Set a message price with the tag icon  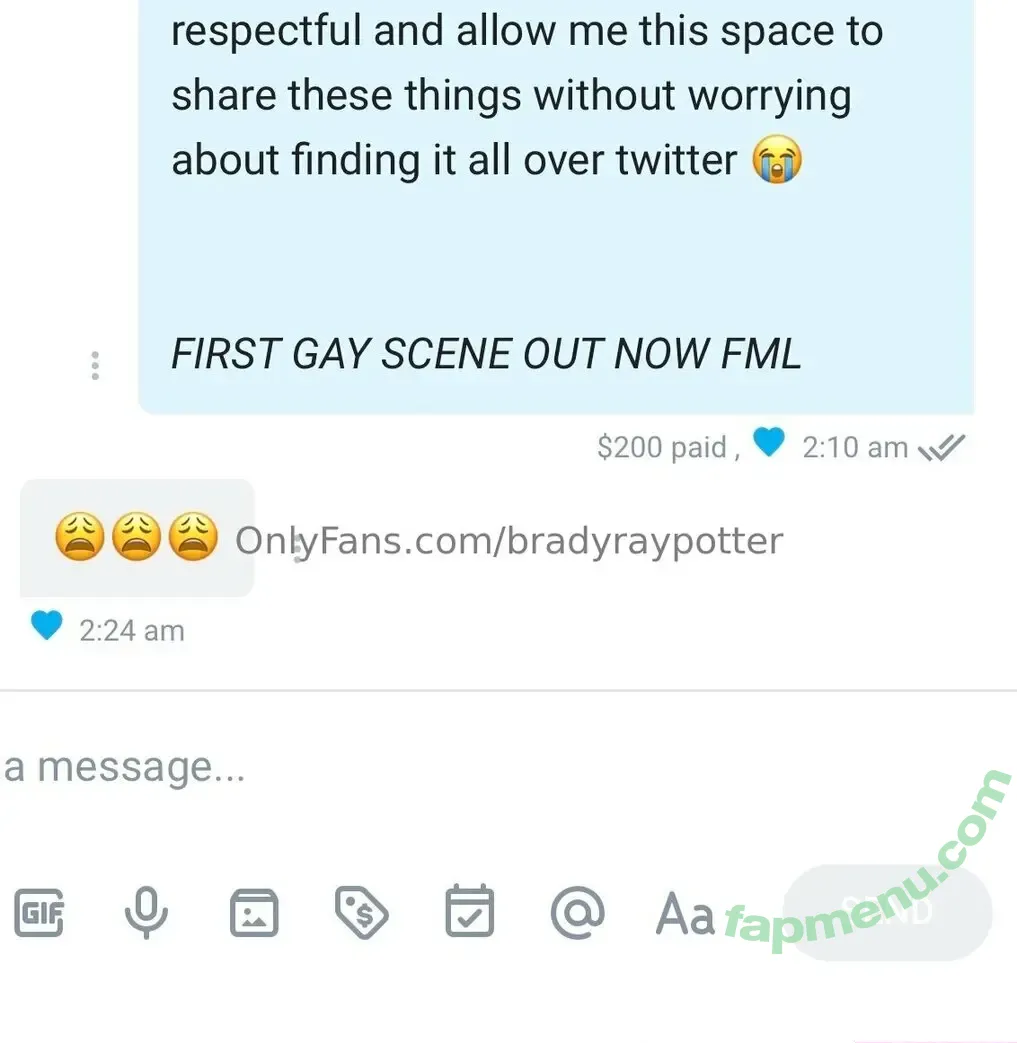[x=360, y=911]
